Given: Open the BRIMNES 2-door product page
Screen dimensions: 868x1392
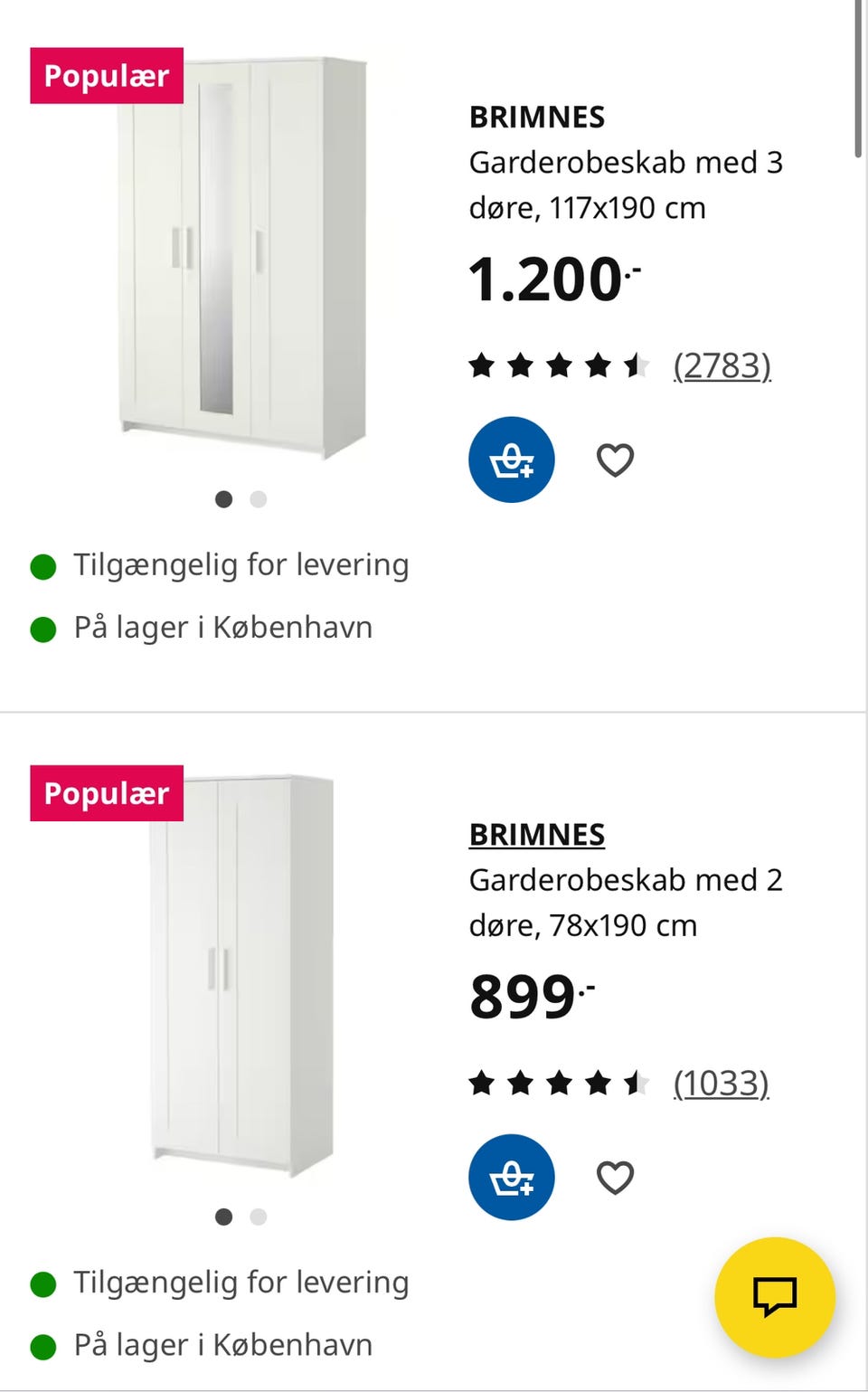Looking at the screenshot, I should [x=536, y=834].
